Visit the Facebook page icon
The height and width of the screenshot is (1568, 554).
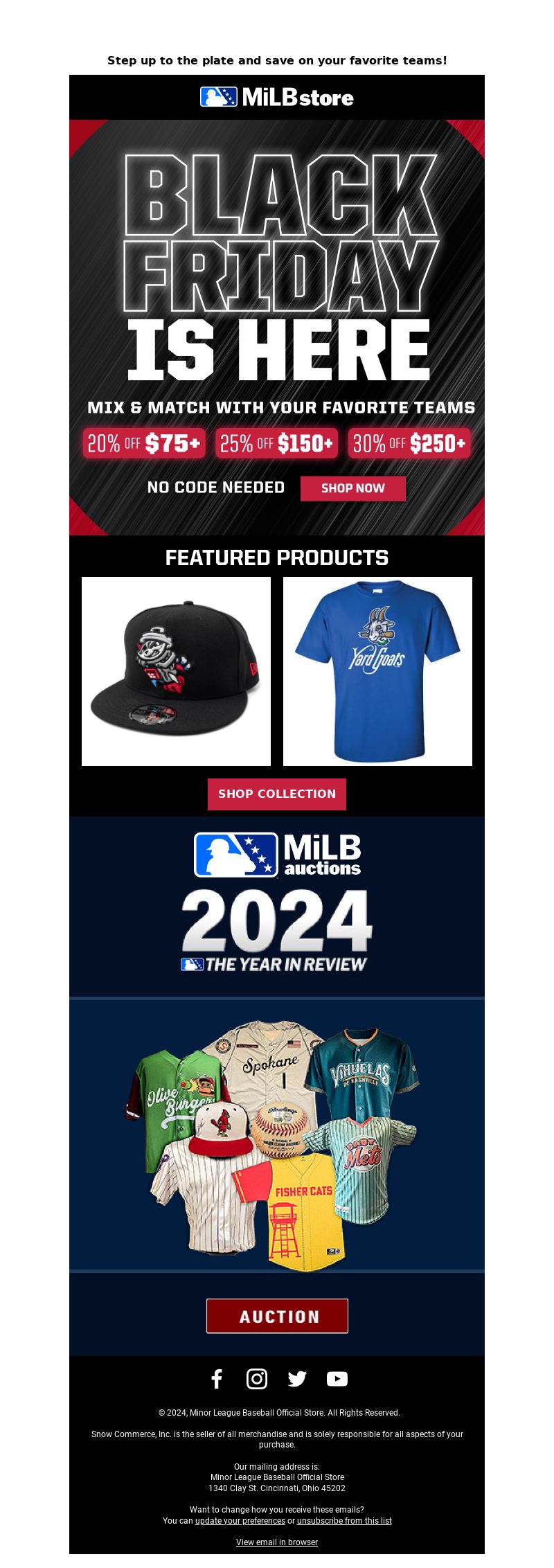217,1379
